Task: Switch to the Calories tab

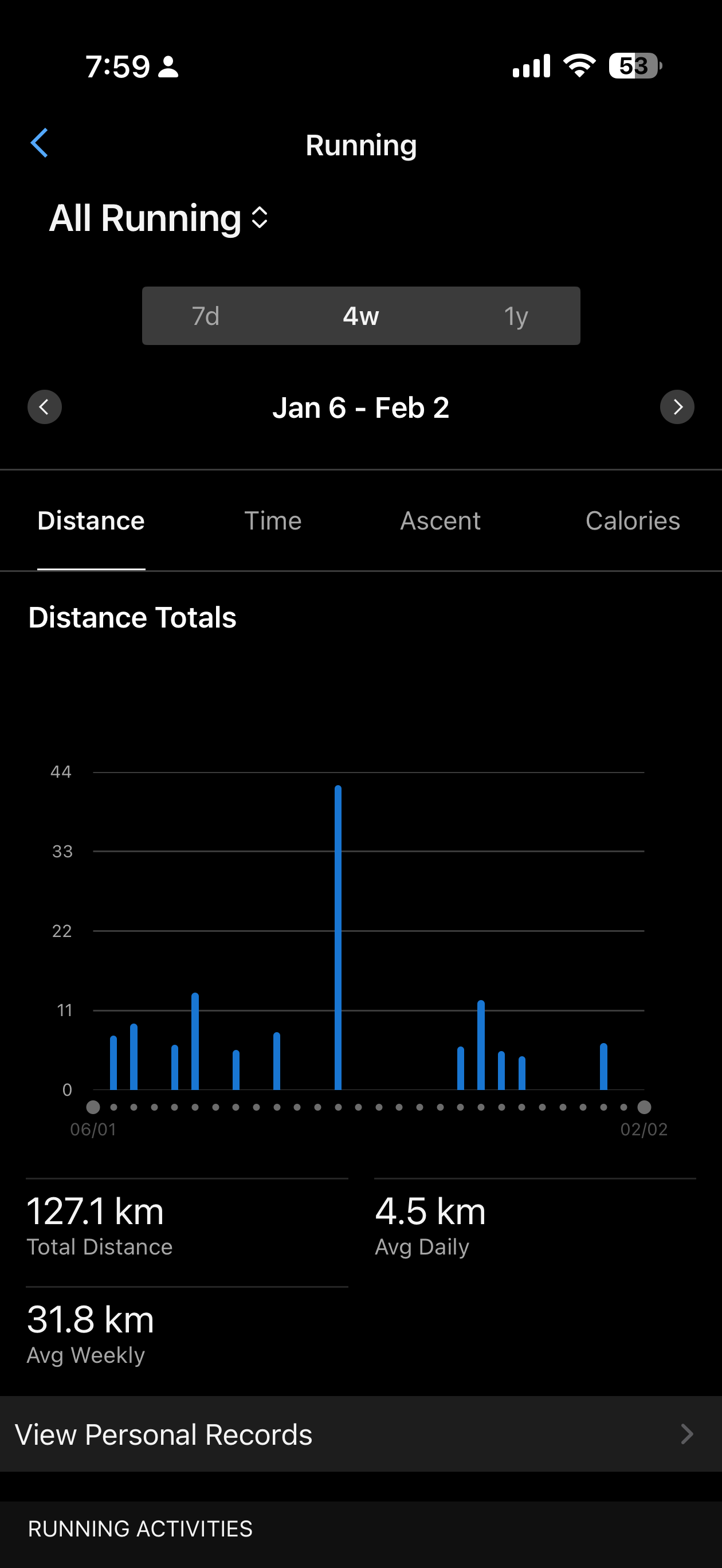Action: (633, 521)
